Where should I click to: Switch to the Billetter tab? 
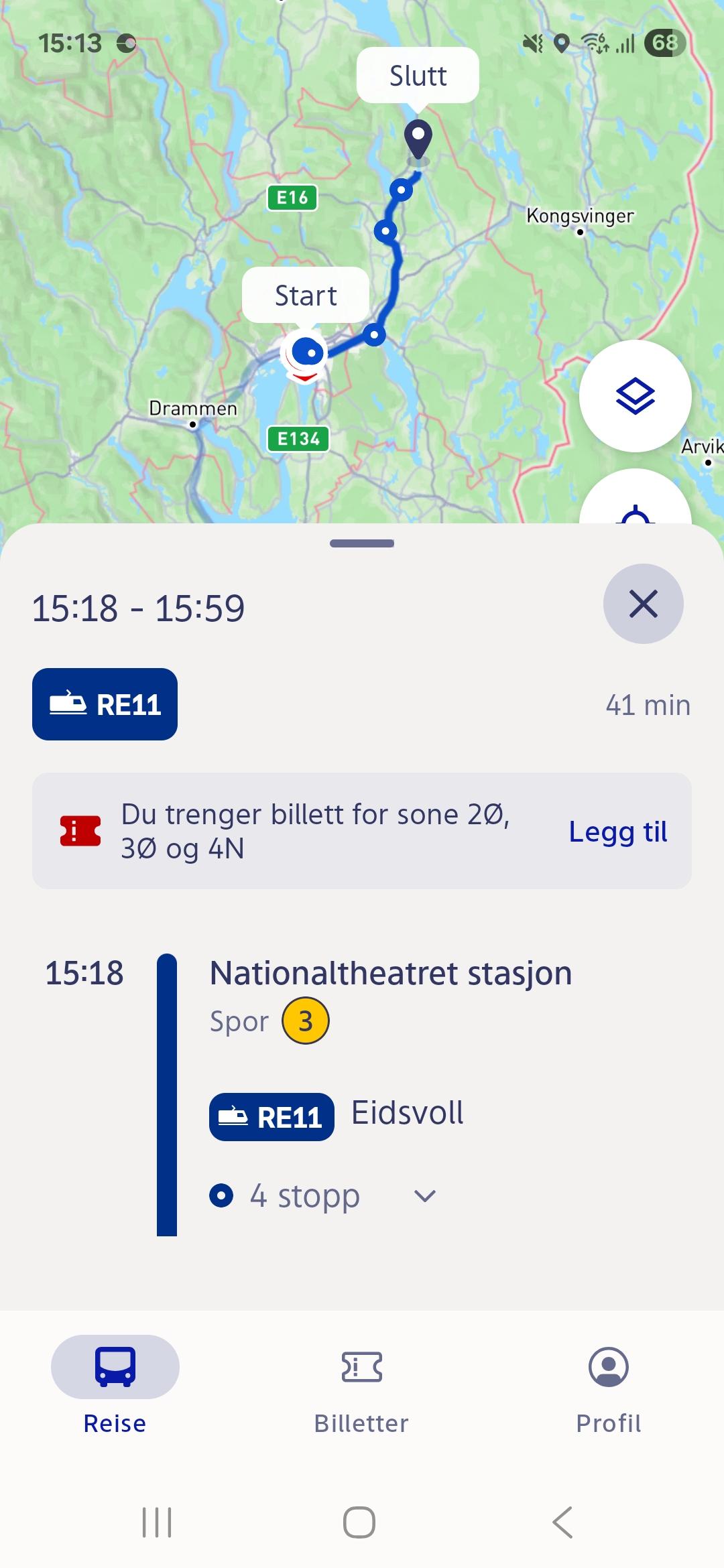tap(361, 1386)
